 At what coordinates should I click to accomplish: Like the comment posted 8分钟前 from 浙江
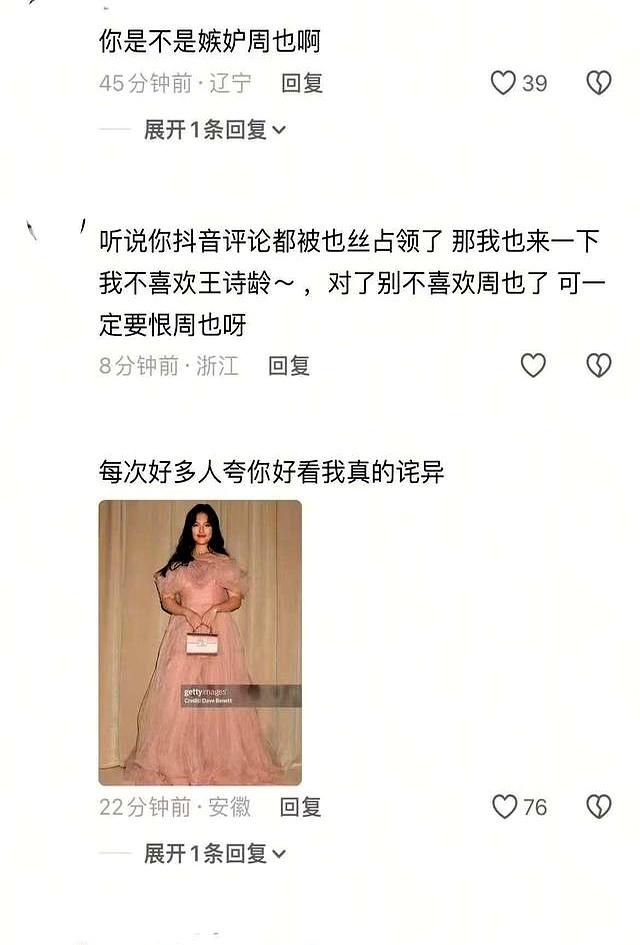click(533, 366)
